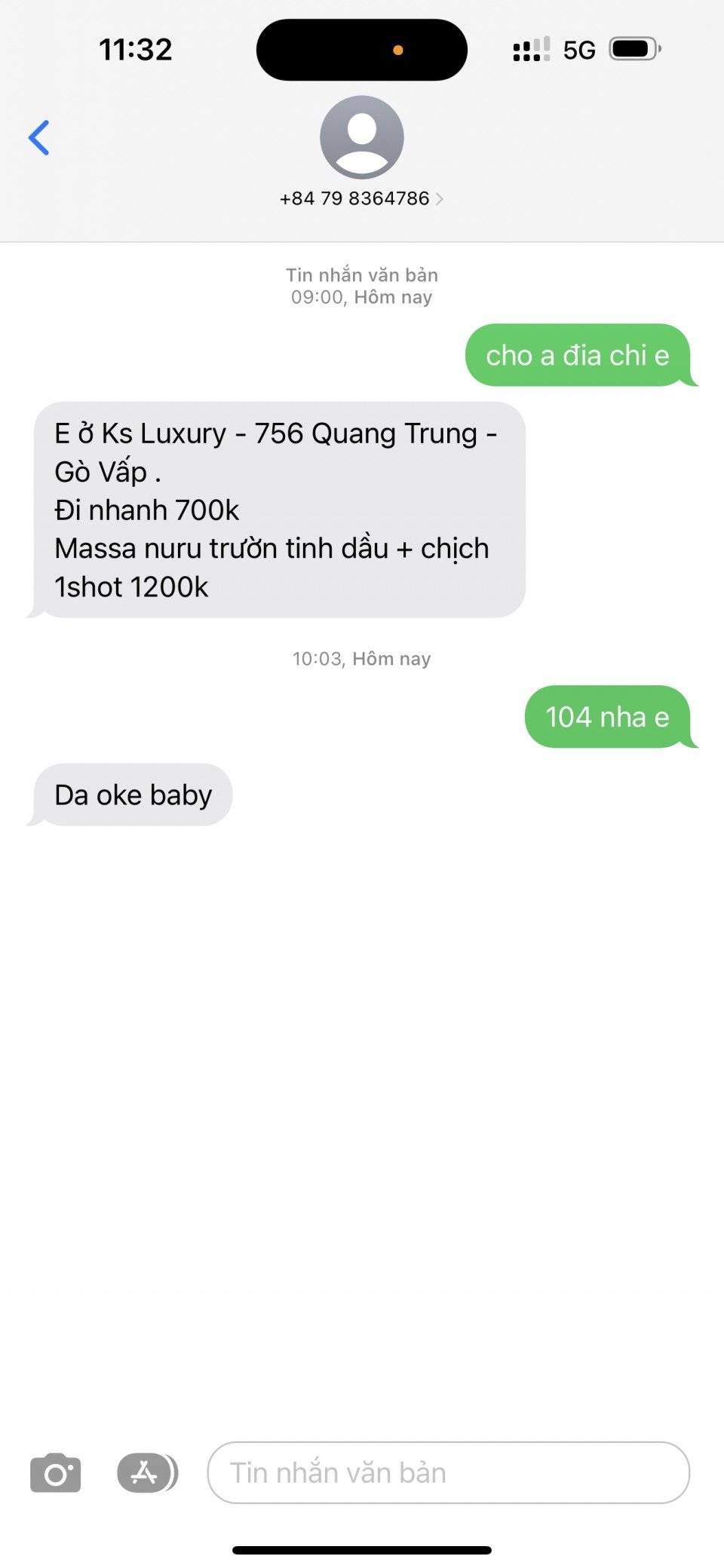The image size is (724, 1568).
Task: Open the camera to attach a photo
Action: (x=56, y=1472)
